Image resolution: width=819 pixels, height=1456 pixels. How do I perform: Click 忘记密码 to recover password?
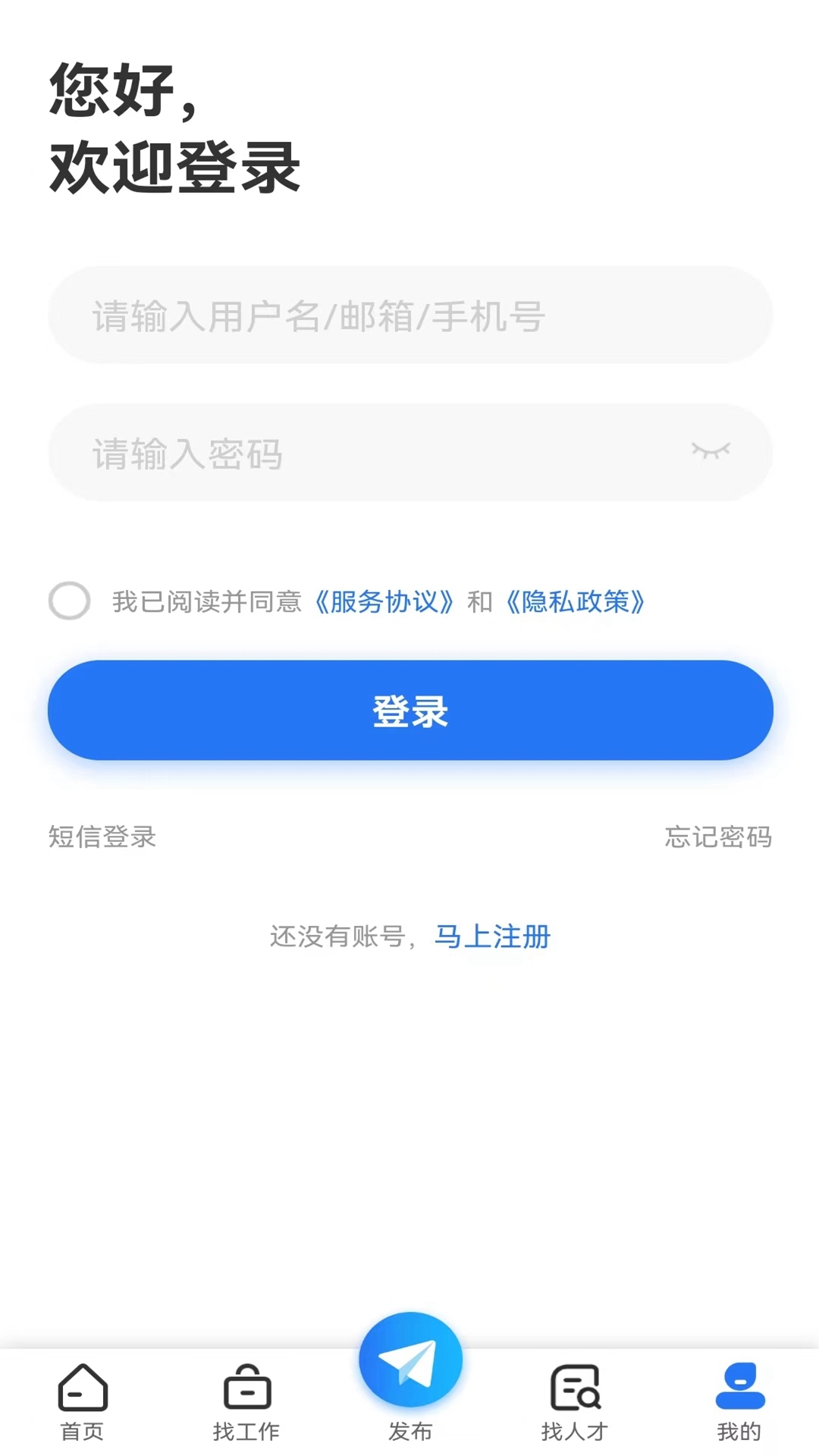coord(719,839)
